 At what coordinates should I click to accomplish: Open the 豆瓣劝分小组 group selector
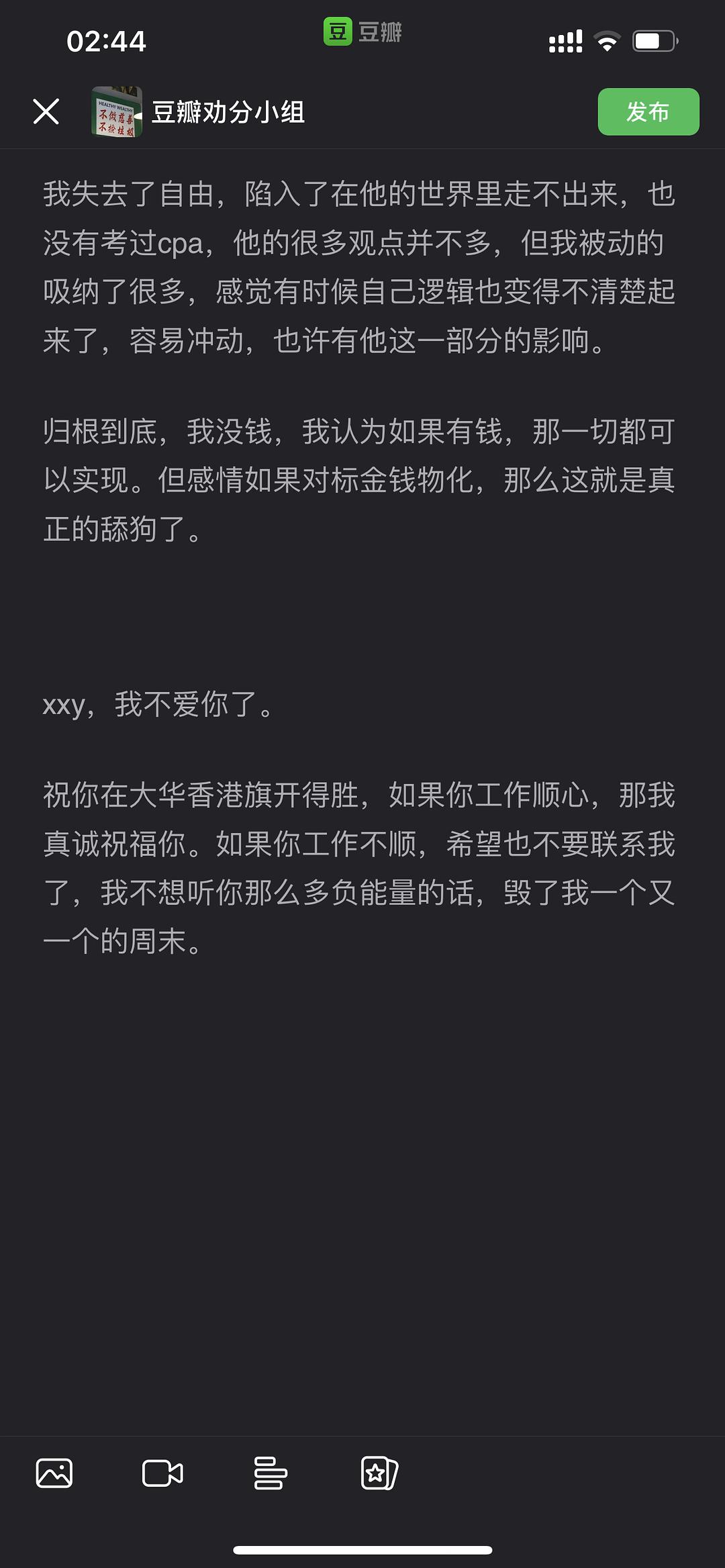coord(199,111)
